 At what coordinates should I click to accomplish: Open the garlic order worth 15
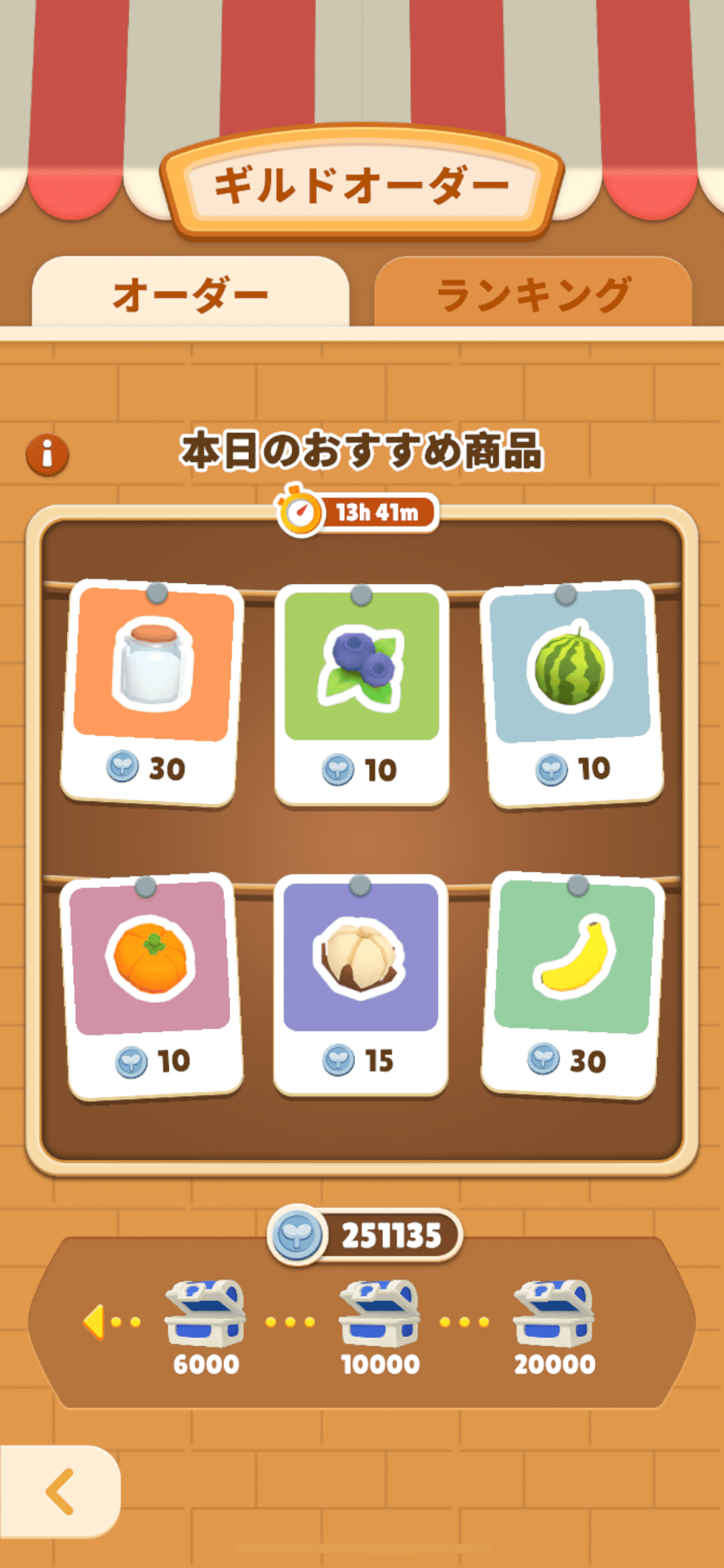pyautogui.click(x=360, y=987)
